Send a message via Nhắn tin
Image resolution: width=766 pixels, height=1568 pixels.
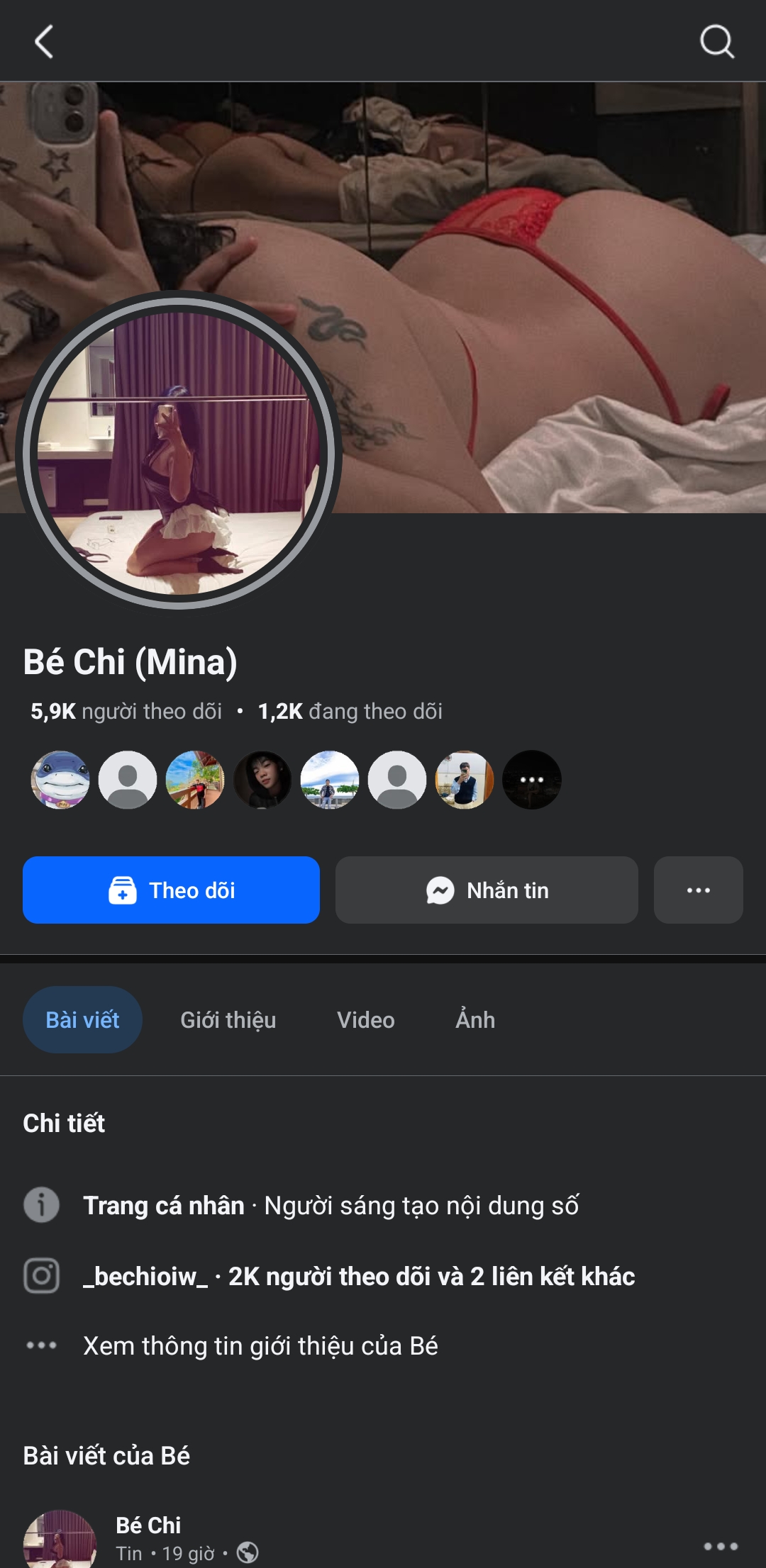click(x=487, y=890)
